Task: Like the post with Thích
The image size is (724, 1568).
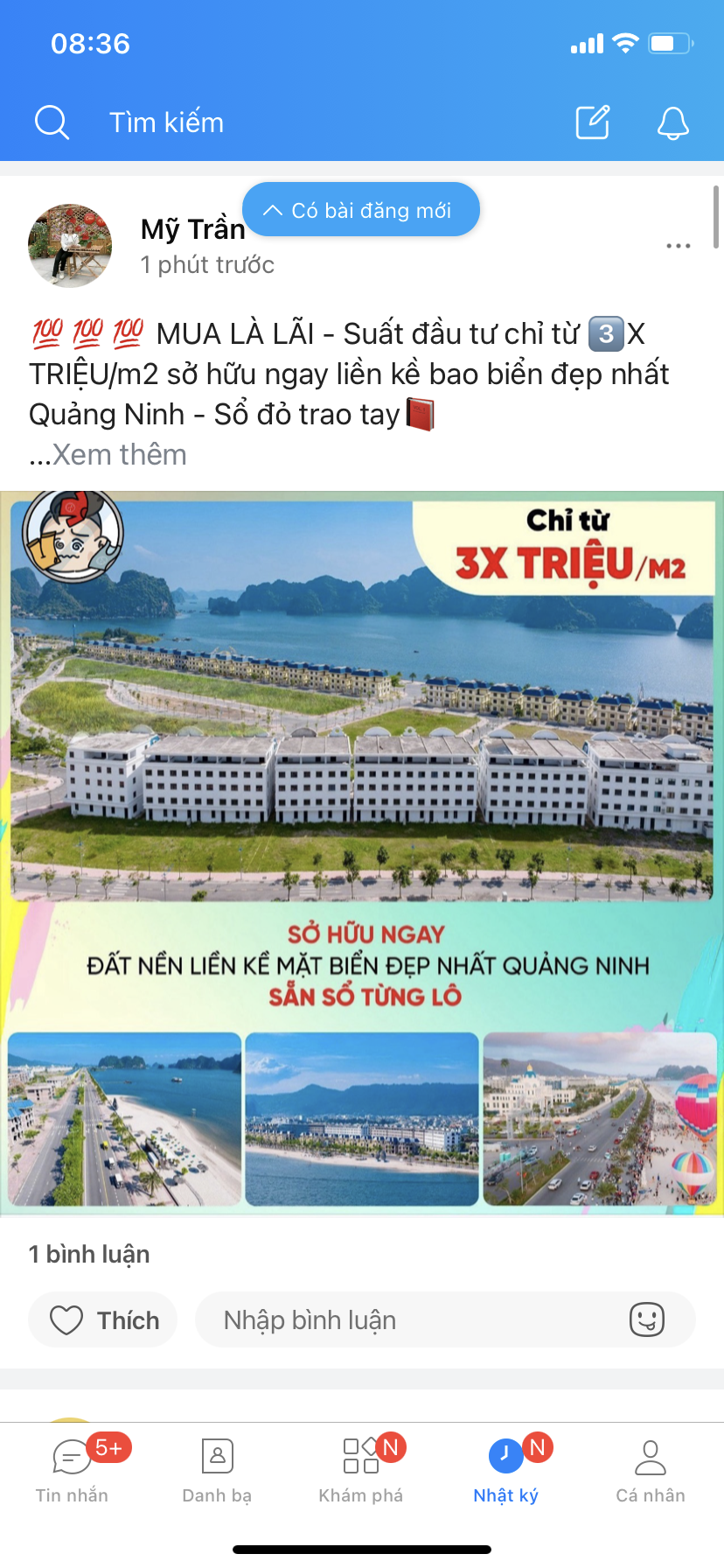Action: pyautogui.click(x=103, y=1319)
